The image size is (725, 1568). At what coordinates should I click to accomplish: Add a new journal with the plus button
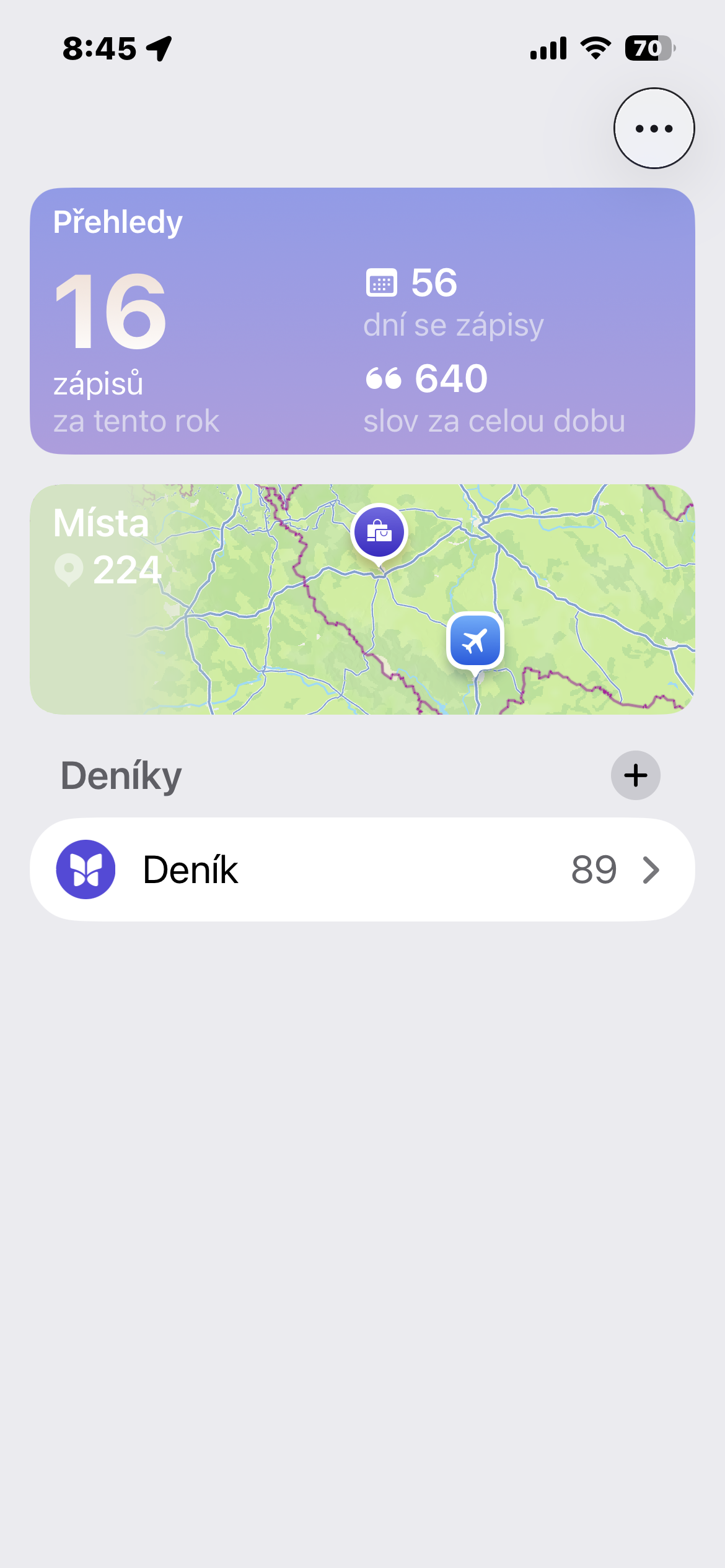coord(635,775)
